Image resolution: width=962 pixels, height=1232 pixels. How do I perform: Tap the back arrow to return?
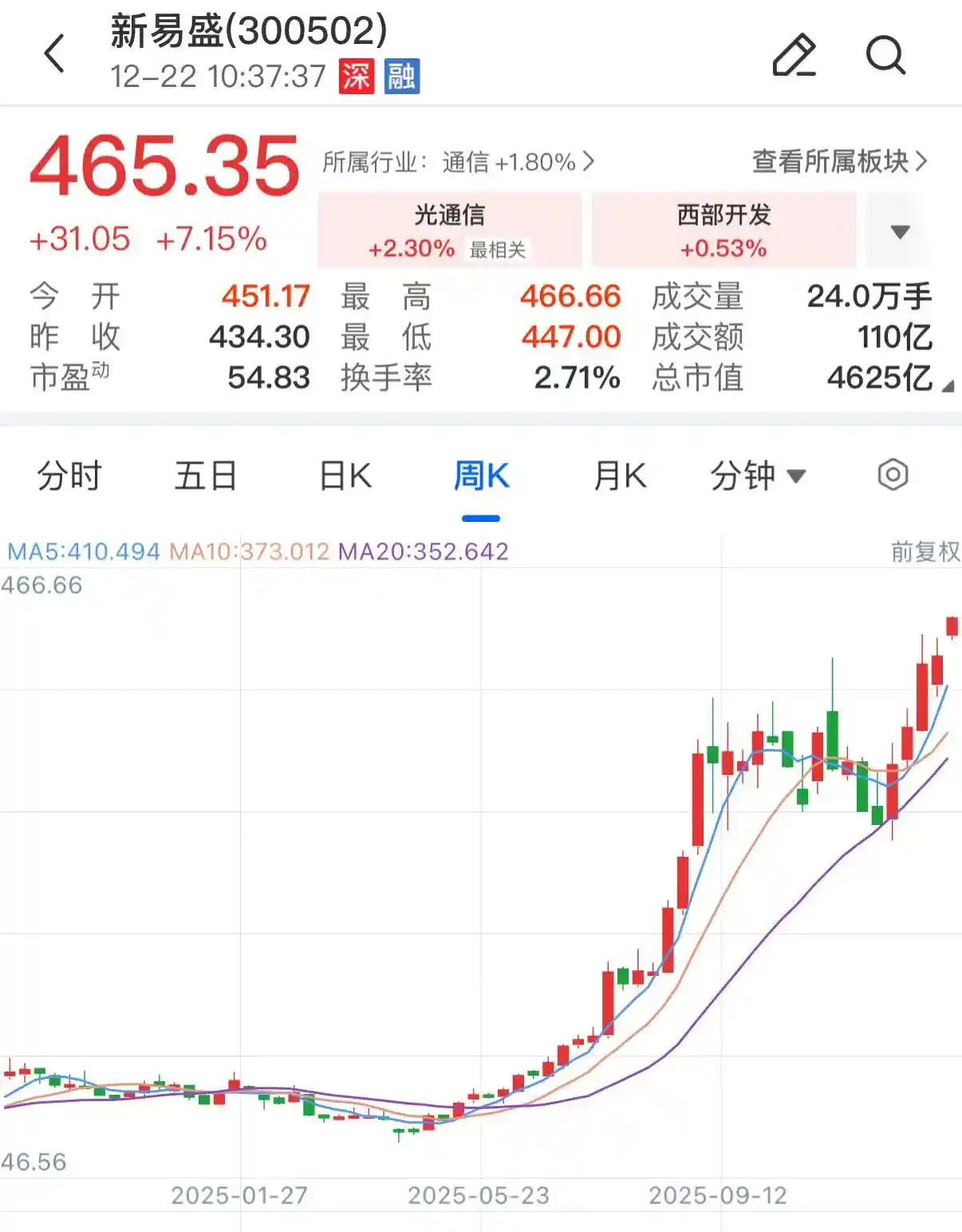pos(53,53)
